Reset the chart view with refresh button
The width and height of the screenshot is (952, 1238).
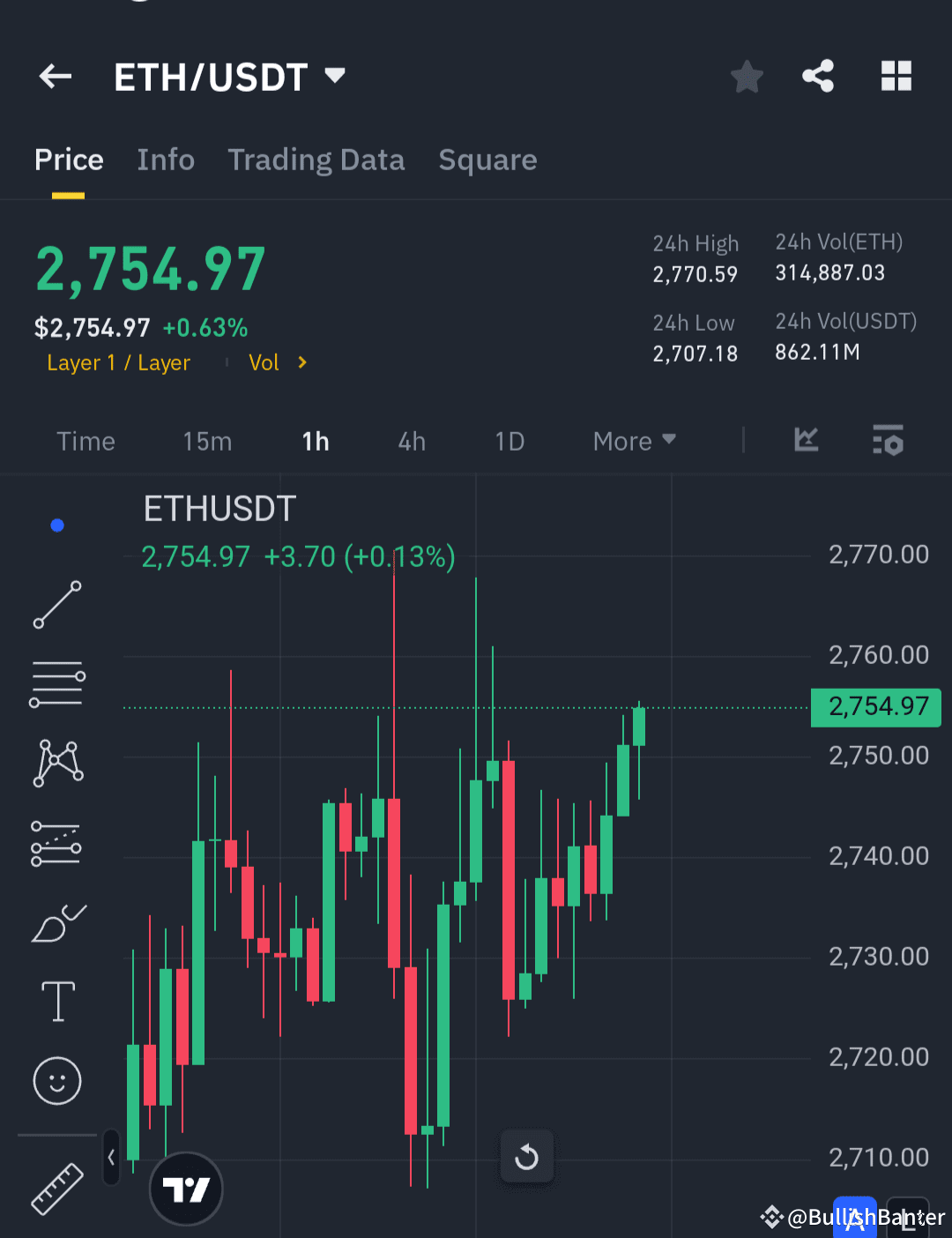[527, 1156]
